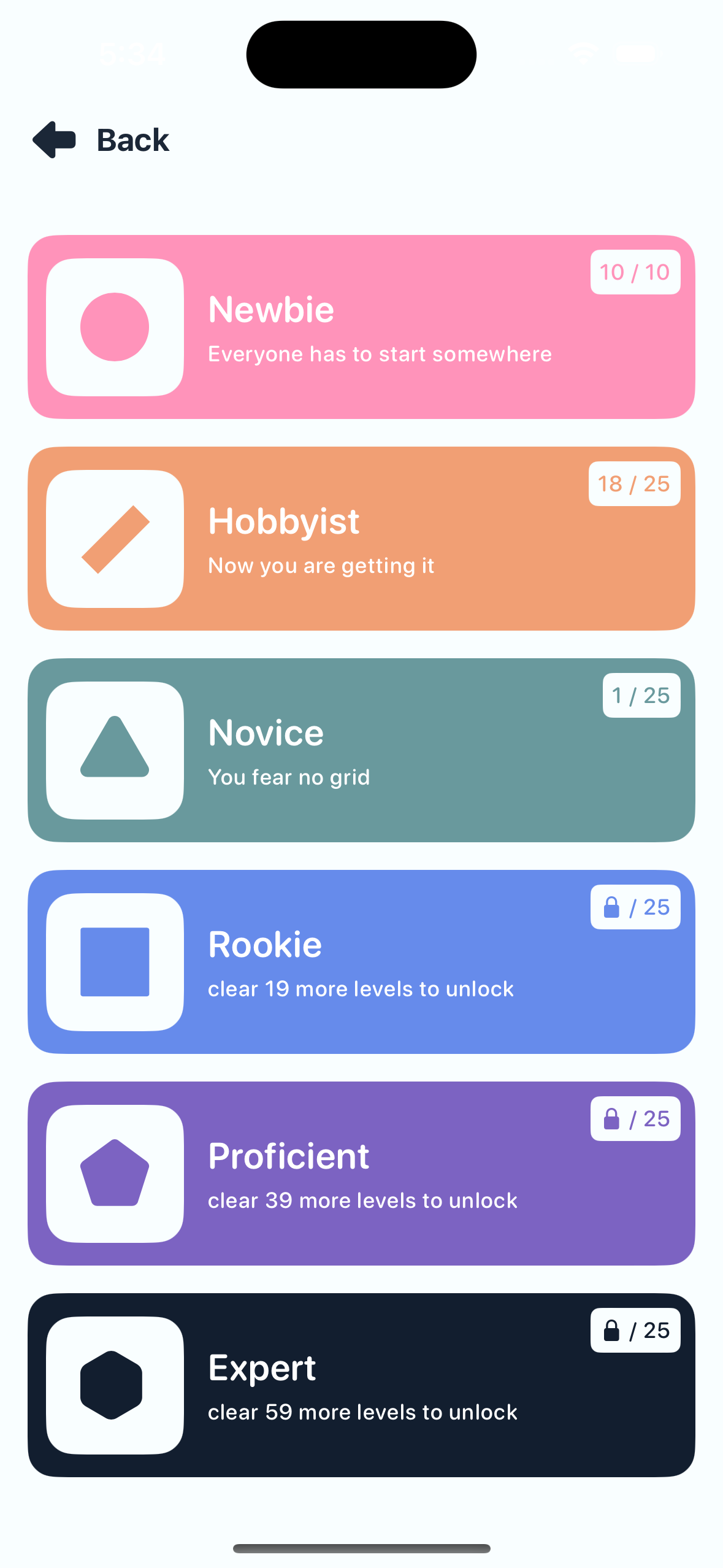Tap the locked Proficient level pack
Image resolution: width=723 pixels, height=1568 pixels.
(361, 1174)
